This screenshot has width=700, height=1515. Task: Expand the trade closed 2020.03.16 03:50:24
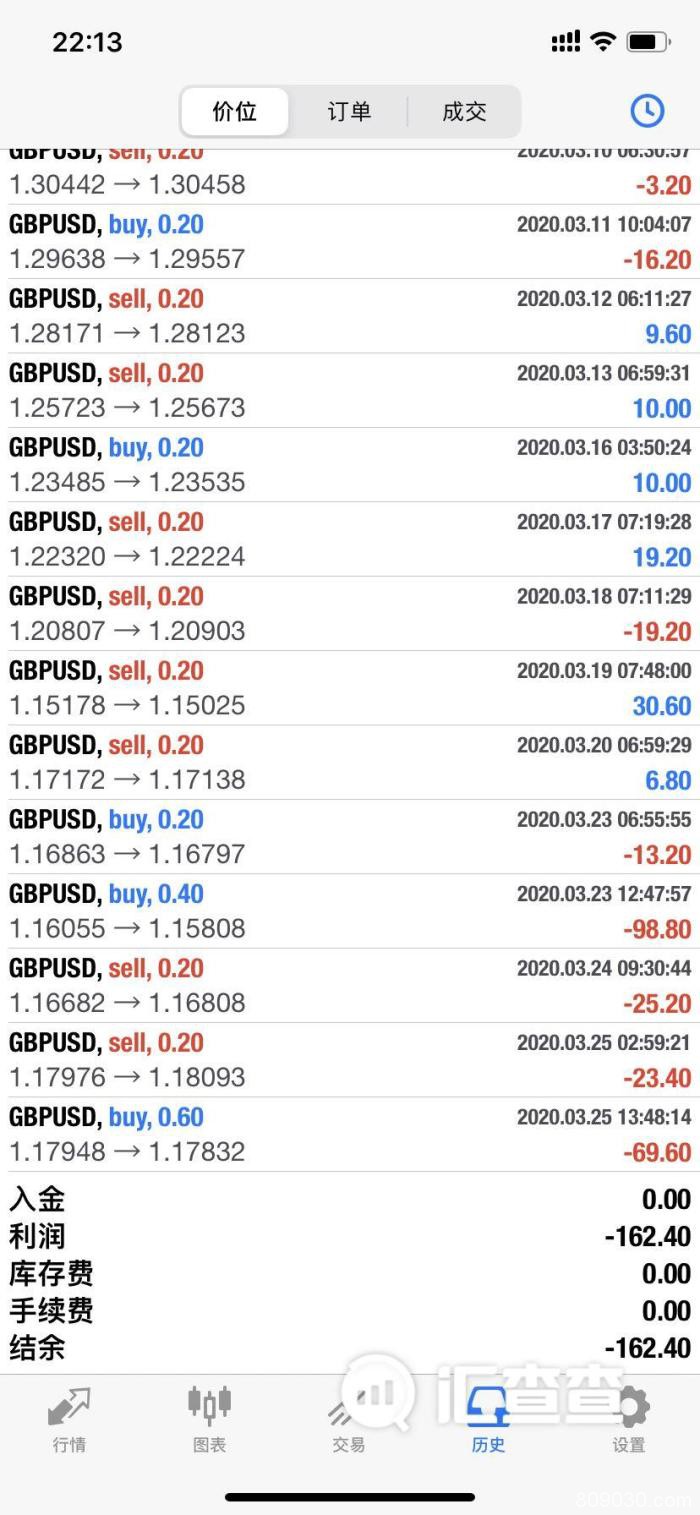pos(350,465)
